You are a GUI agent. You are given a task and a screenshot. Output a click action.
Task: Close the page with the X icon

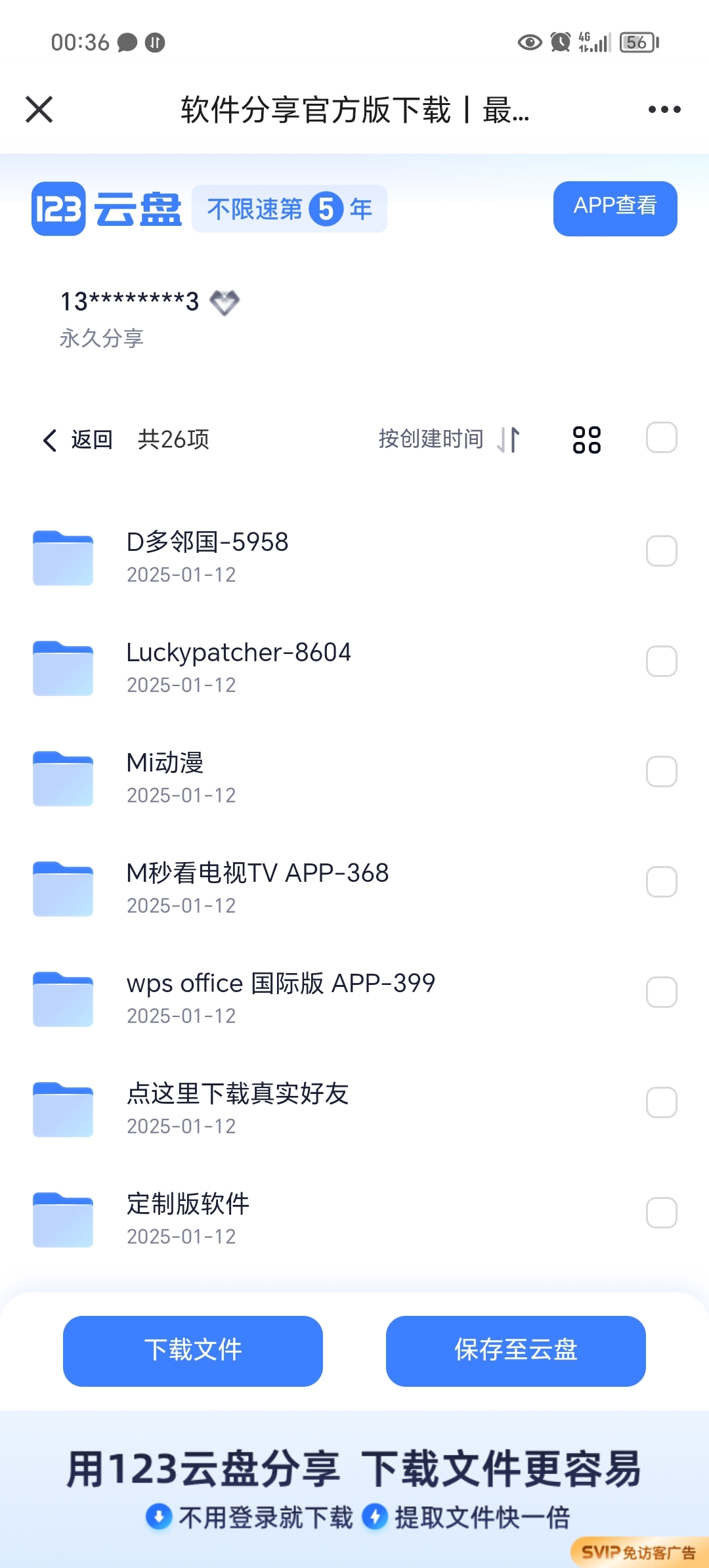click(x=39, y=109)
